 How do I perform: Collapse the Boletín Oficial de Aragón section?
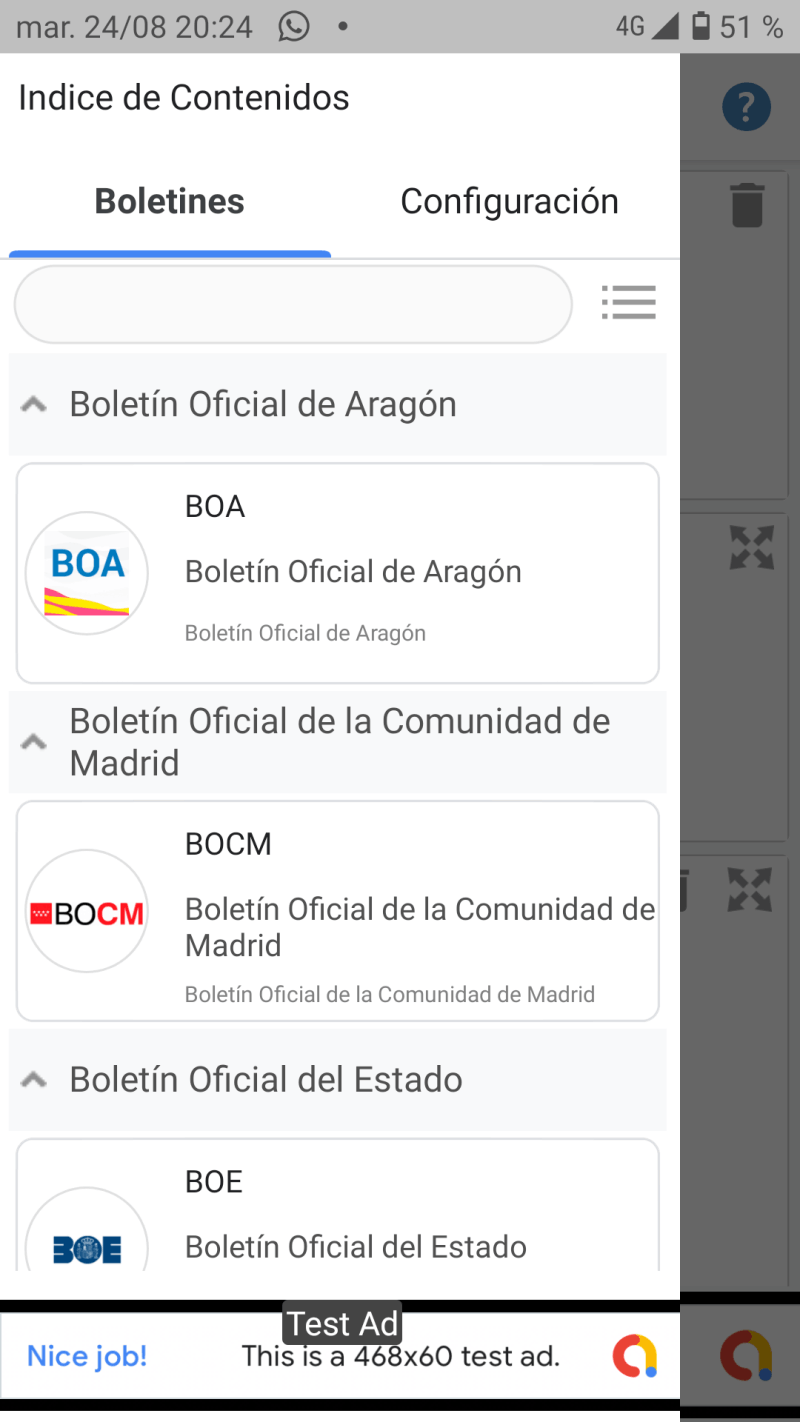34,405
